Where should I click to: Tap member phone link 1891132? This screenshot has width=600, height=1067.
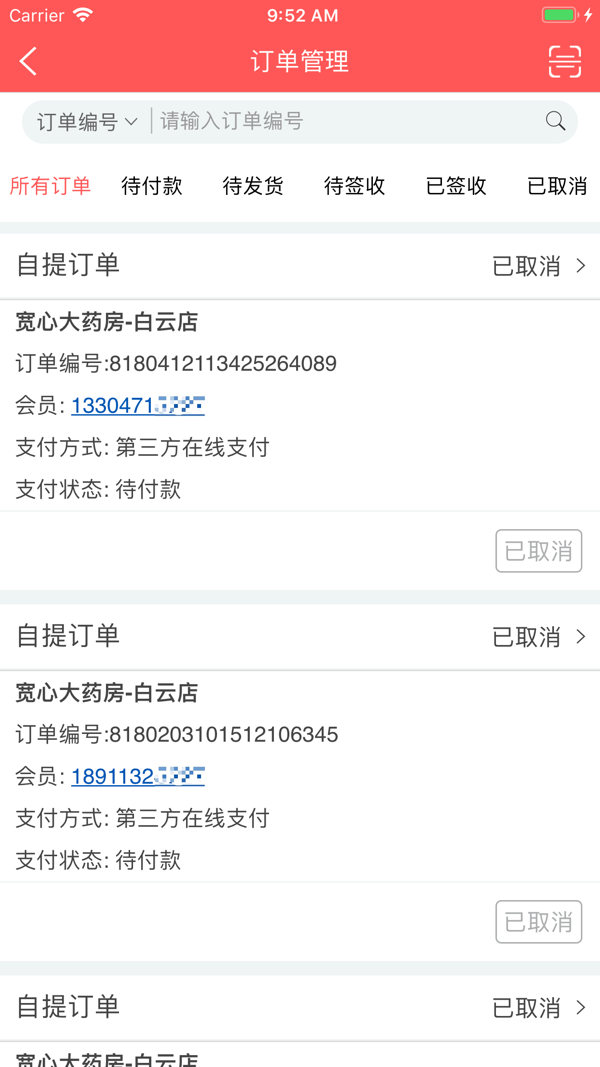coord(138,777)
